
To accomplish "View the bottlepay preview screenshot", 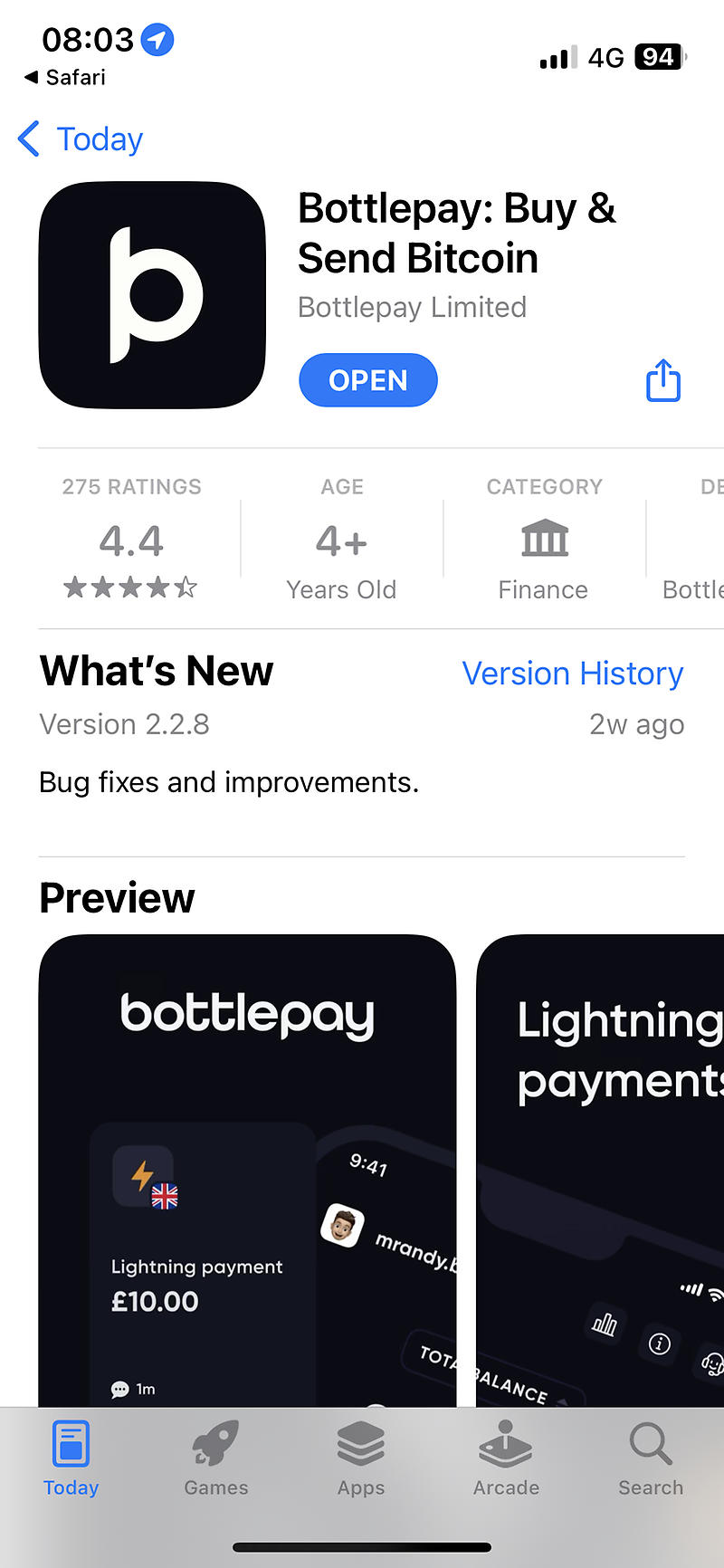I will tap(247, 1170).
